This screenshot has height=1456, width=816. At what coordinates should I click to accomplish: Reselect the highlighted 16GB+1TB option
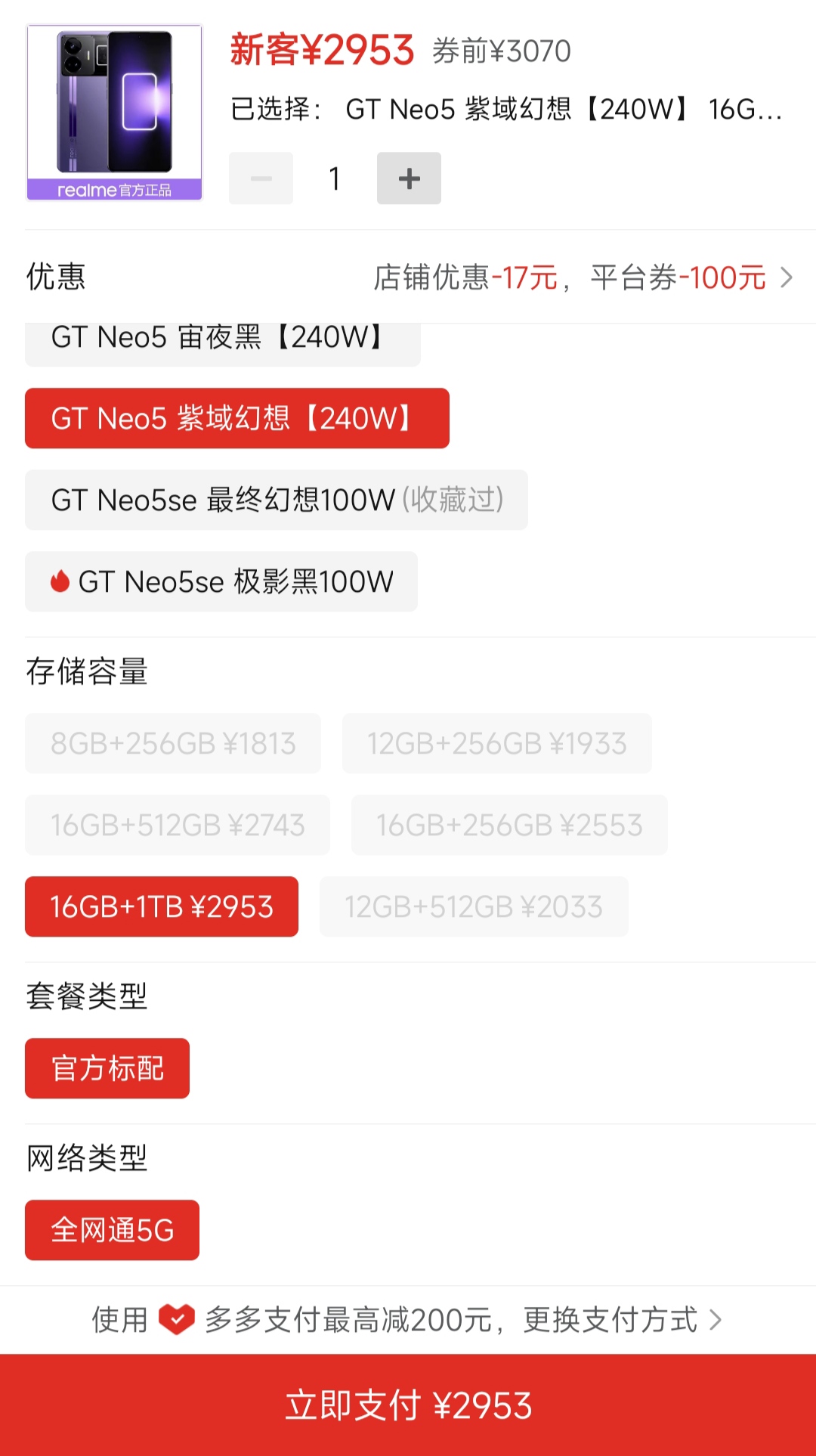(x=160, y=907)
